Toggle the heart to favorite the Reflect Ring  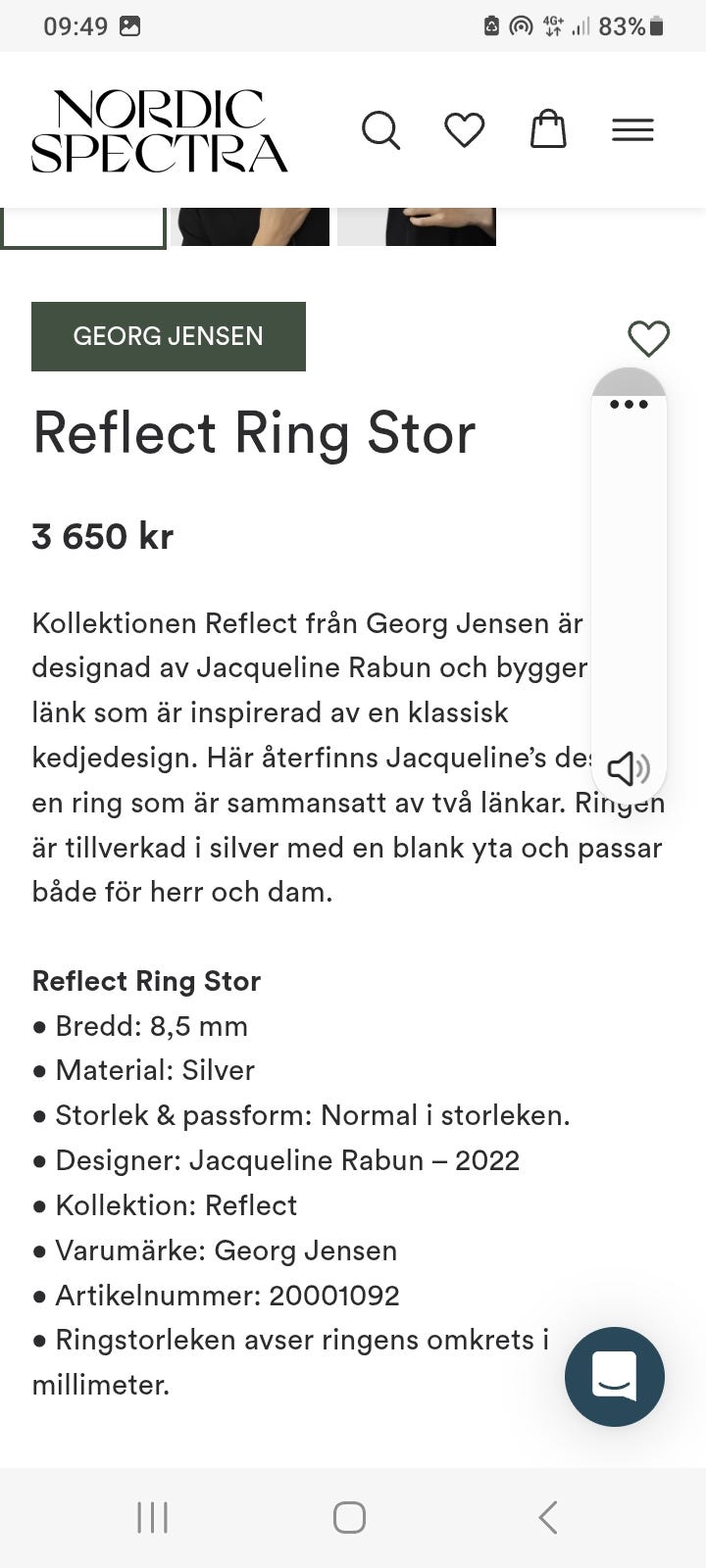pos(647,338)
